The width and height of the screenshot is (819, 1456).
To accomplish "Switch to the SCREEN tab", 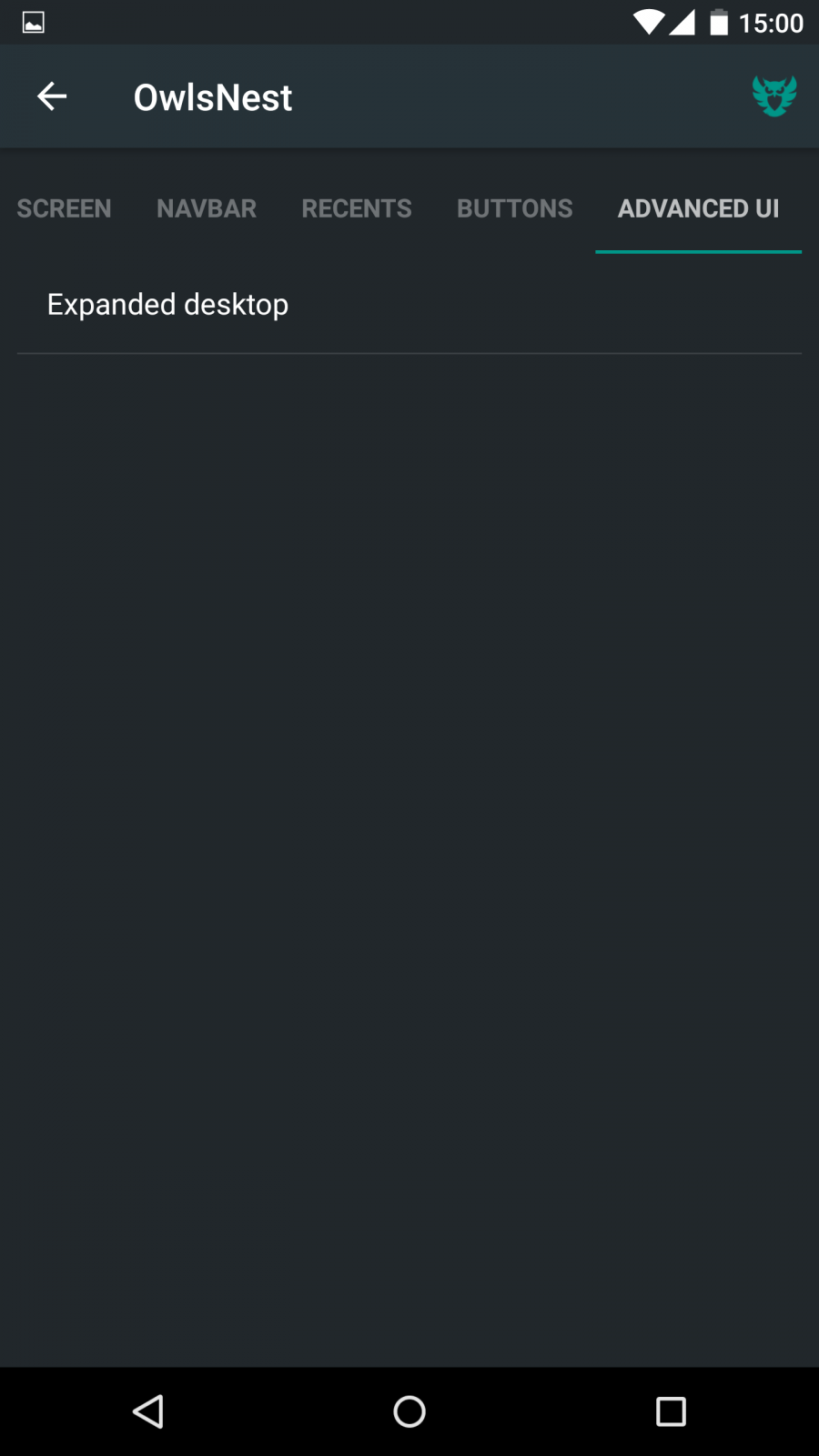I will pyautogui.click(x=64, y=208).
